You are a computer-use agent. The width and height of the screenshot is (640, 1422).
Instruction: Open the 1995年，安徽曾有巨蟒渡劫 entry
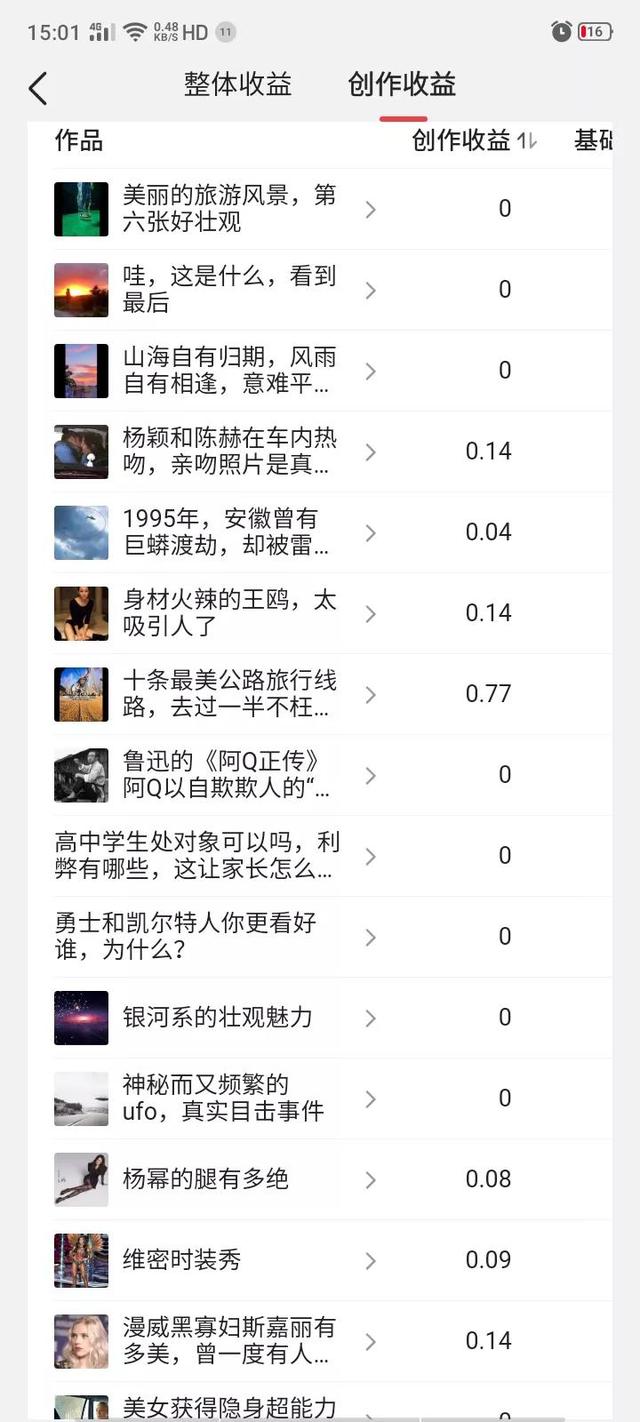229,532
